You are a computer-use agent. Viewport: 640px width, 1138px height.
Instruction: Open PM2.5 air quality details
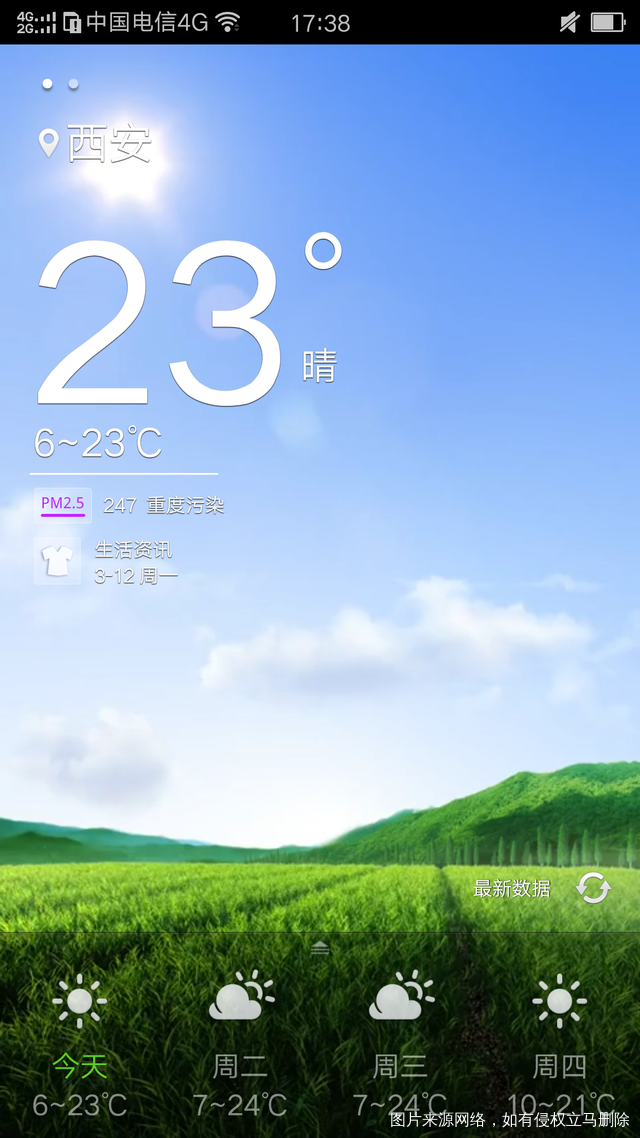point(63,505)
